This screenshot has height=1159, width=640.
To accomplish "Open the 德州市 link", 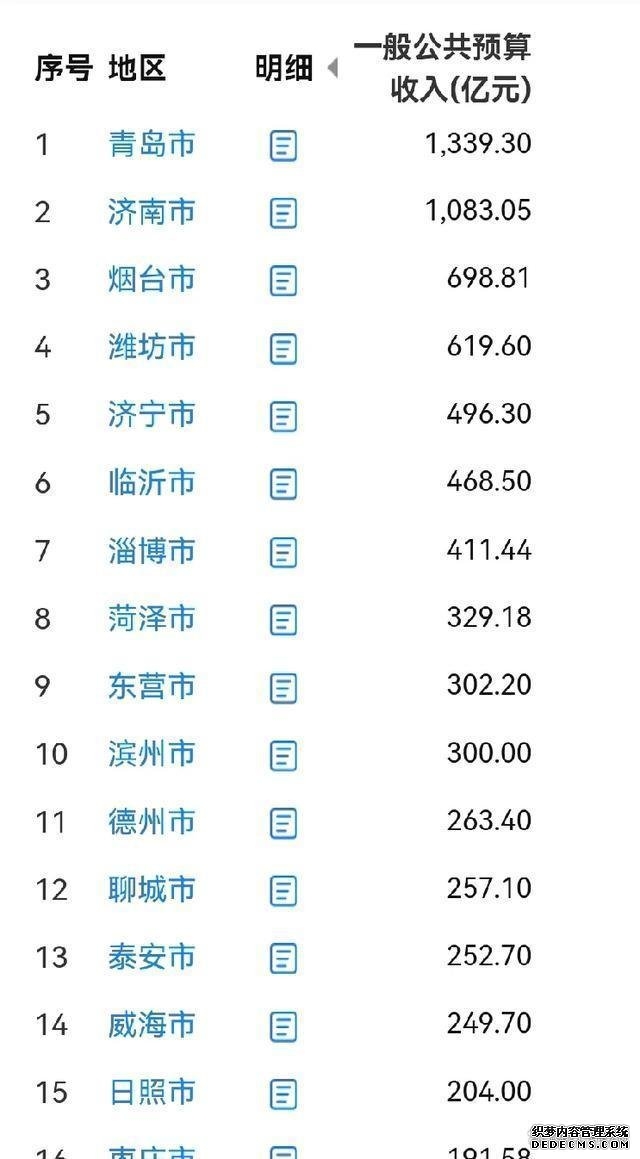I will pyautogui.click(x=151, y=822).
